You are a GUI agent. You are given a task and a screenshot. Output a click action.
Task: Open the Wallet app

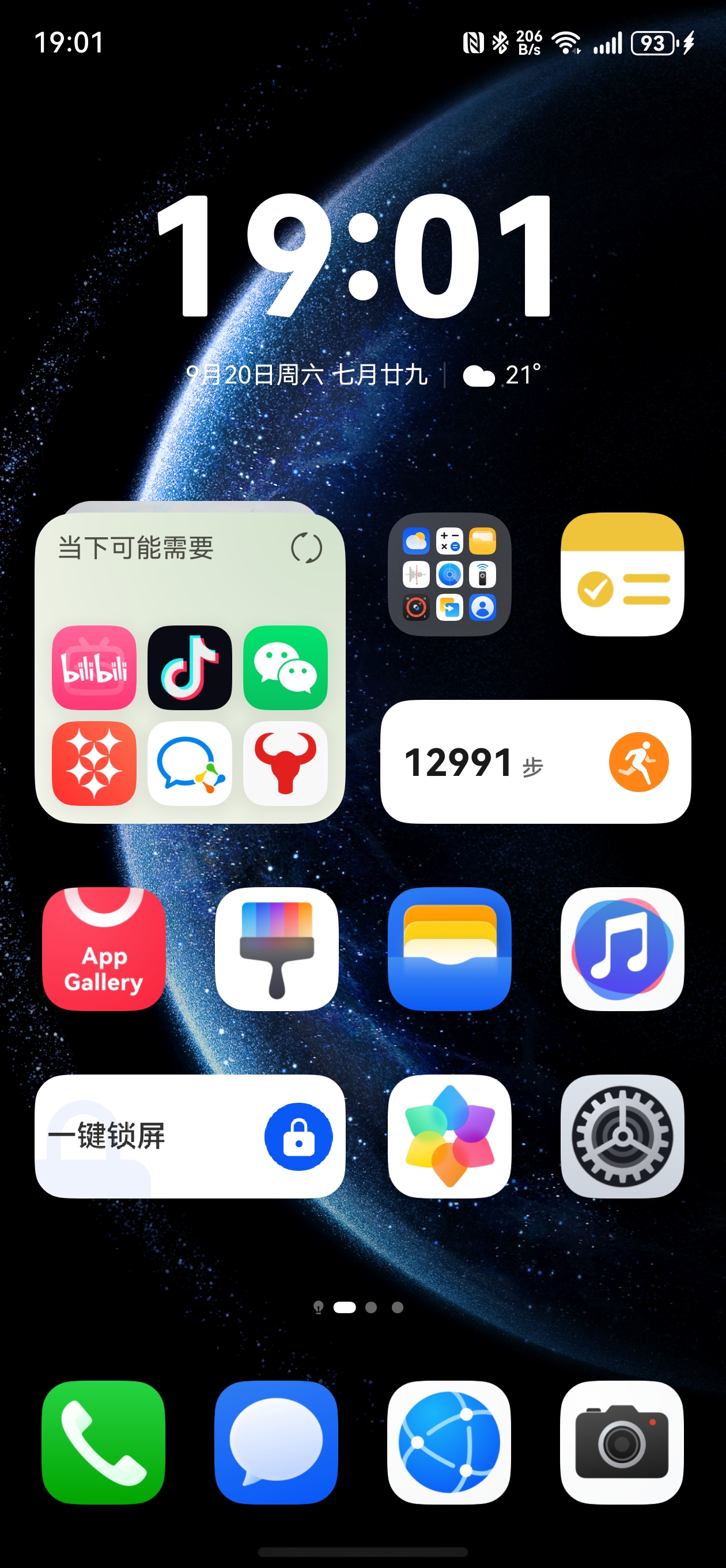(x=450, y=949)
